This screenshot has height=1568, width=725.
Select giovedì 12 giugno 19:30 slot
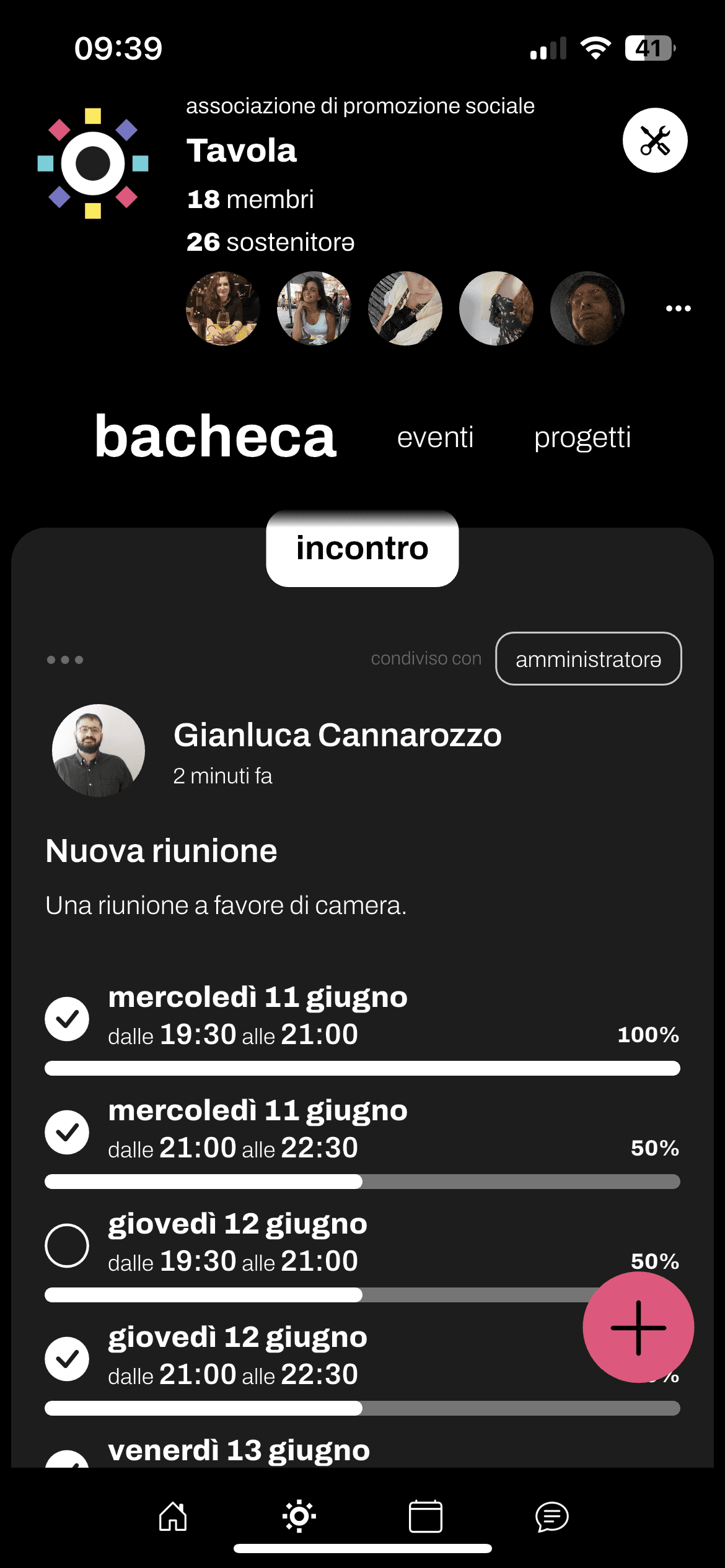(67, 1245)
